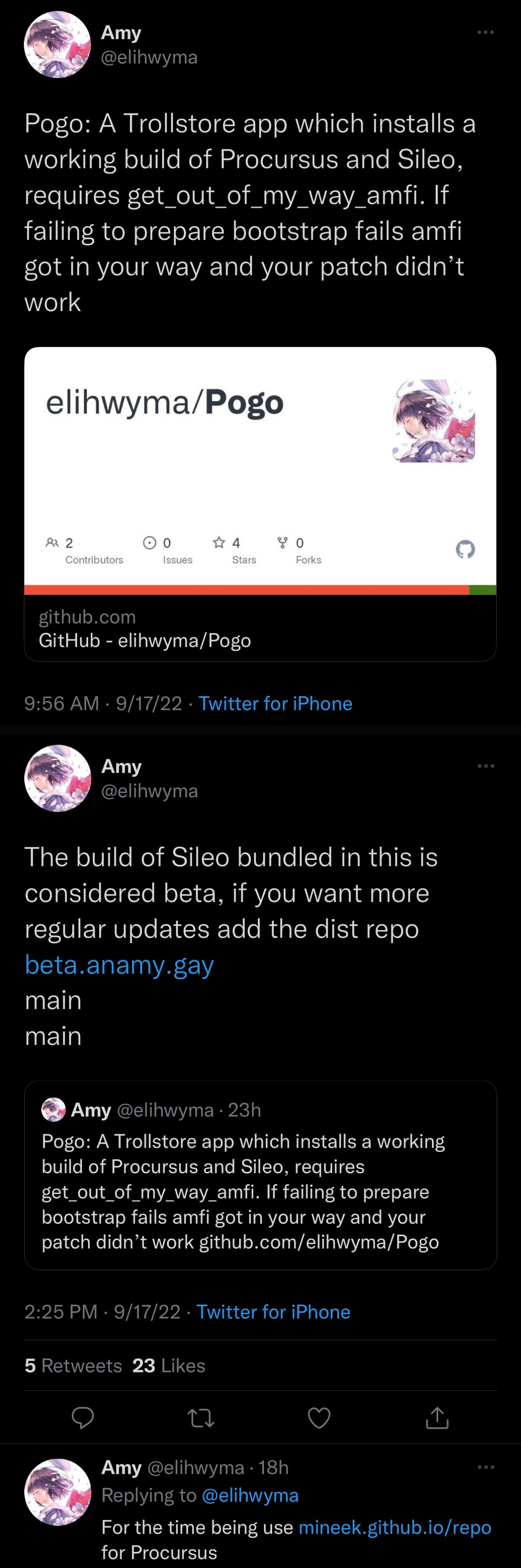This screenshot has width=521, height=1568.
Task: Like the Sileo beta tweet
Action: point(319,1418)
